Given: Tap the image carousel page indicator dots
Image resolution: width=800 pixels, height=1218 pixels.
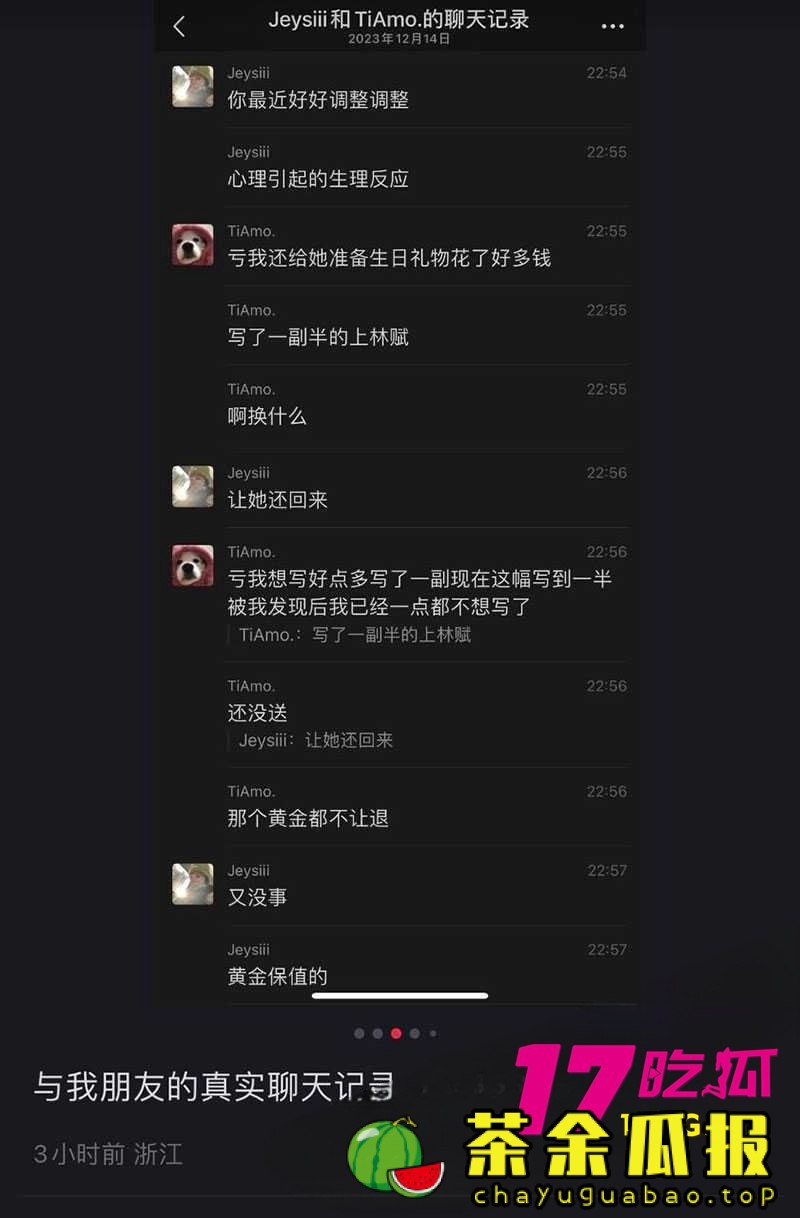Looking at the screenshot, I should 396,1033.
